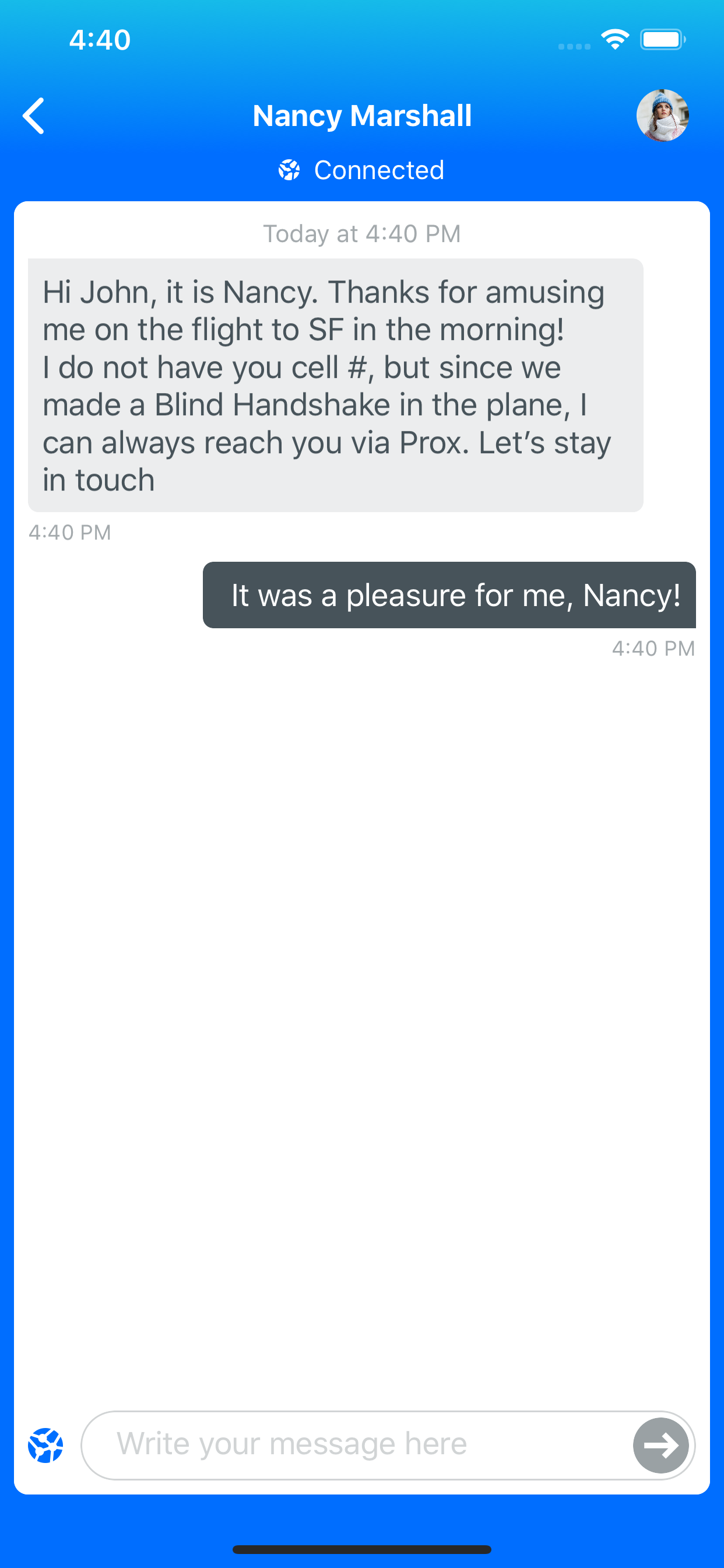
Task: Go back from Nancy Marshall's chat
Action: (x=33, y=116)
